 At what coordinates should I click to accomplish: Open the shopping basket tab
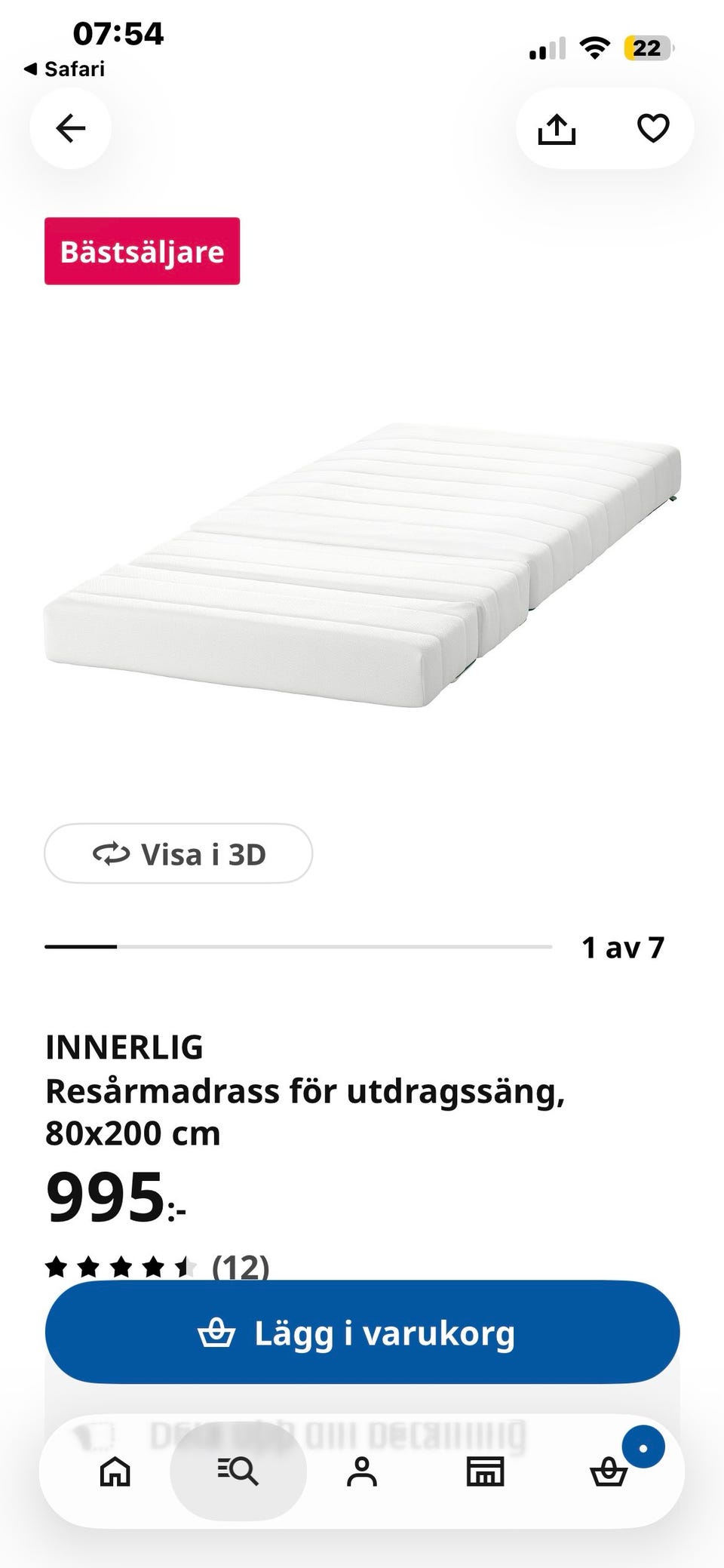tap(609, 1471)
